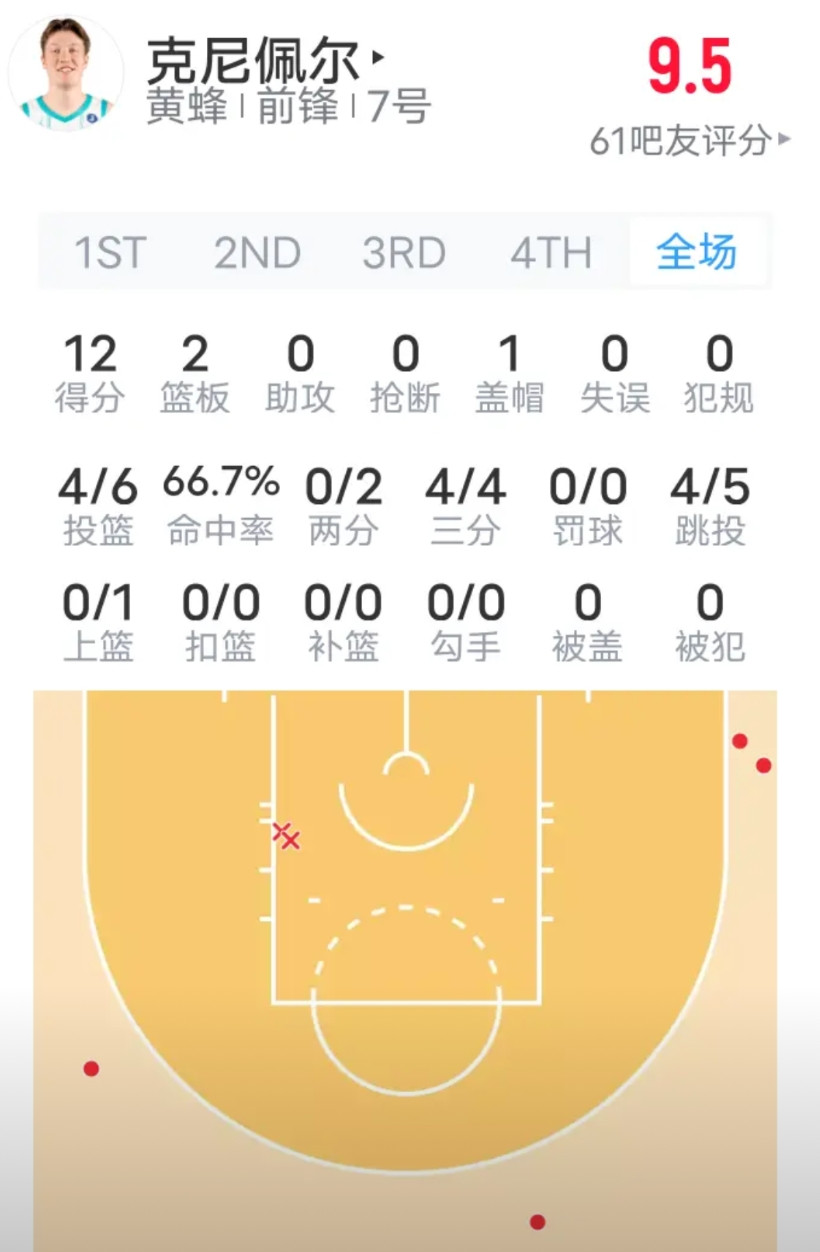820x1252 pixels.
Task: Switch to the 1ST quarter tab
Action: [x=110, y=253]
